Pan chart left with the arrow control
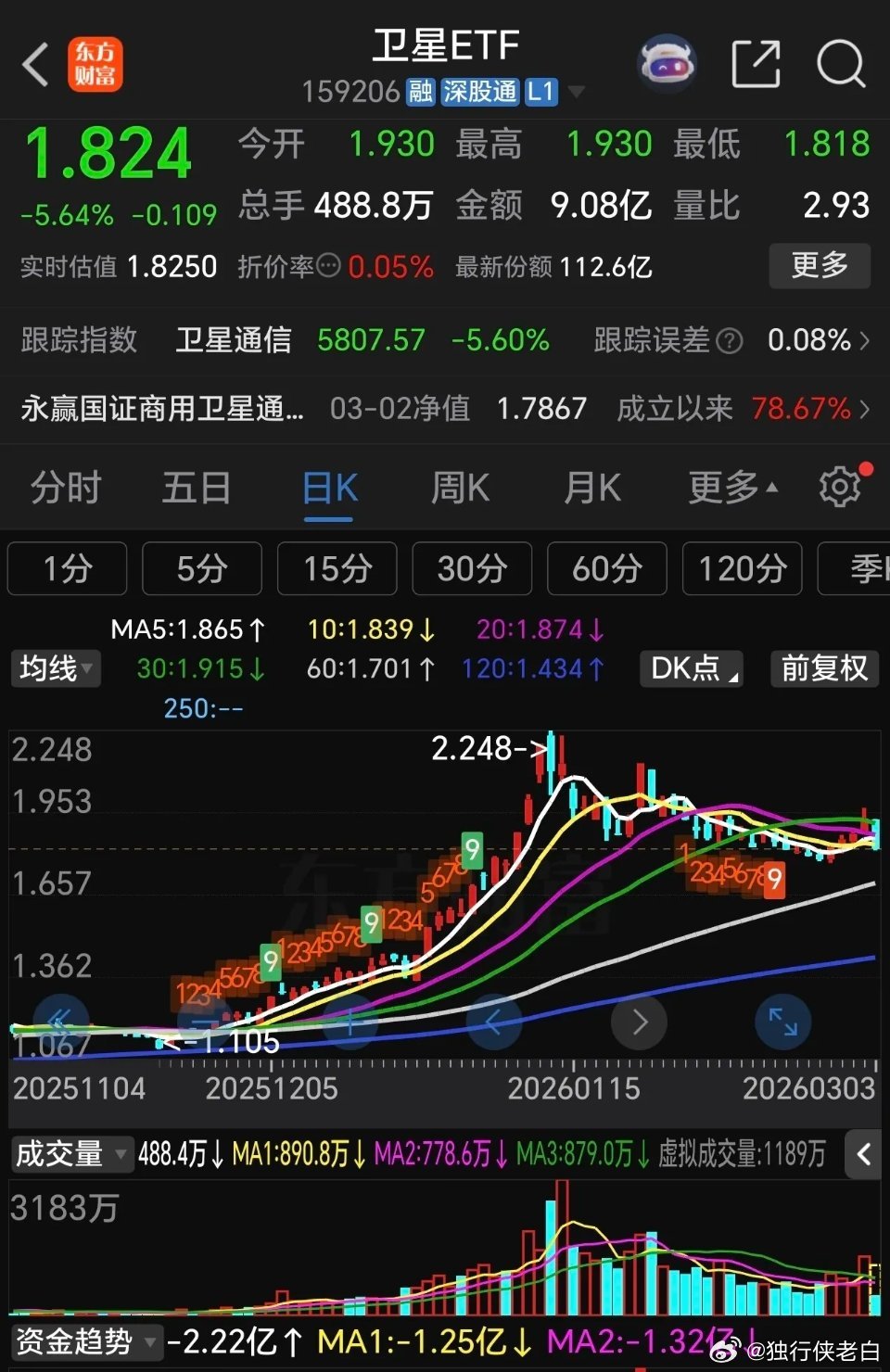 coord(494,1023)
